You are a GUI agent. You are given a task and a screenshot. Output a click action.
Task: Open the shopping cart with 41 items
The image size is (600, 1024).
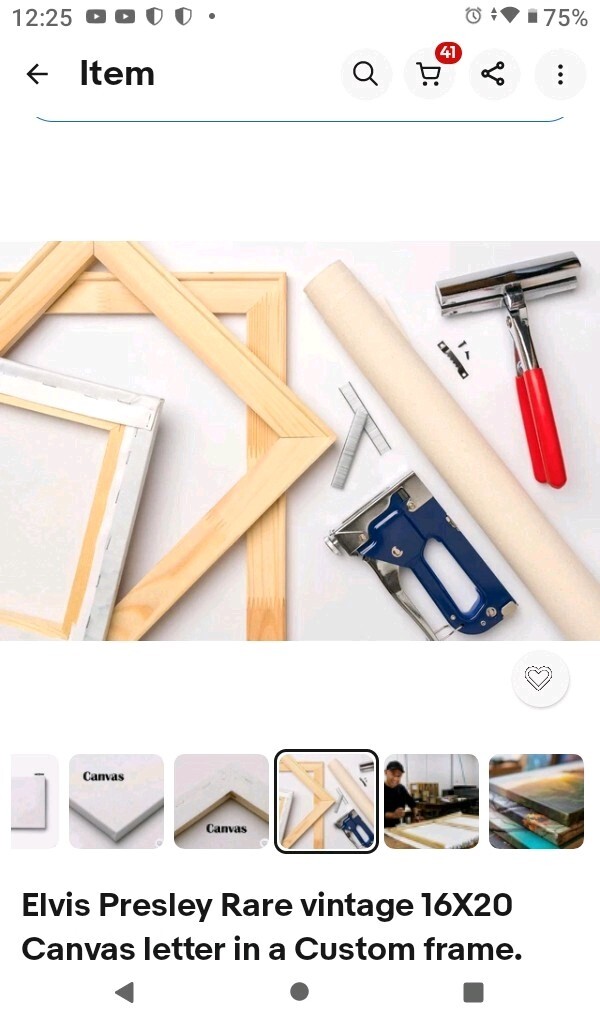pyautogui.click(x=429, y=74)
